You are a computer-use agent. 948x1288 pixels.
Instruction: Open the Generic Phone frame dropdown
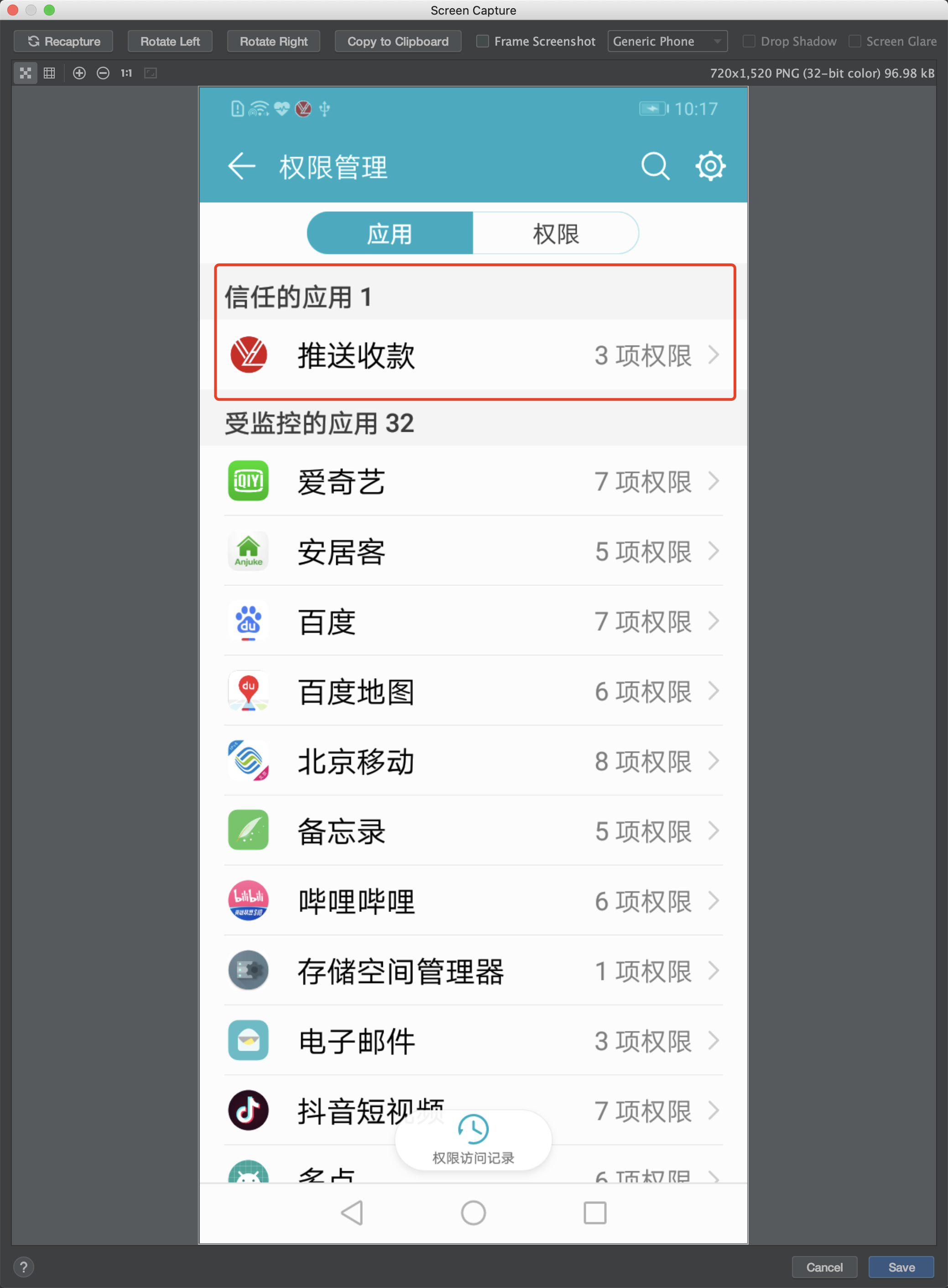(667, 42)
